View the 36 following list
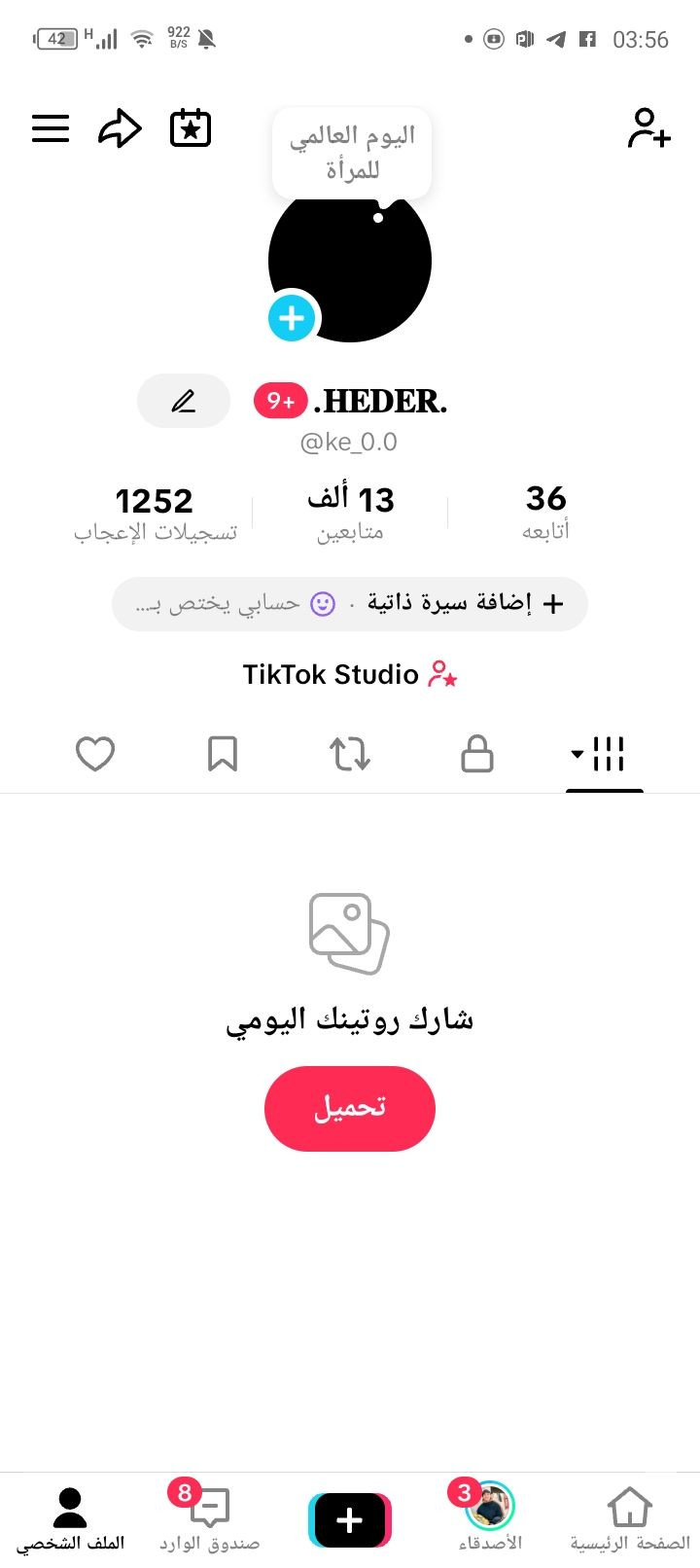This screenshot has height=1568, width=700. [545, 512]
